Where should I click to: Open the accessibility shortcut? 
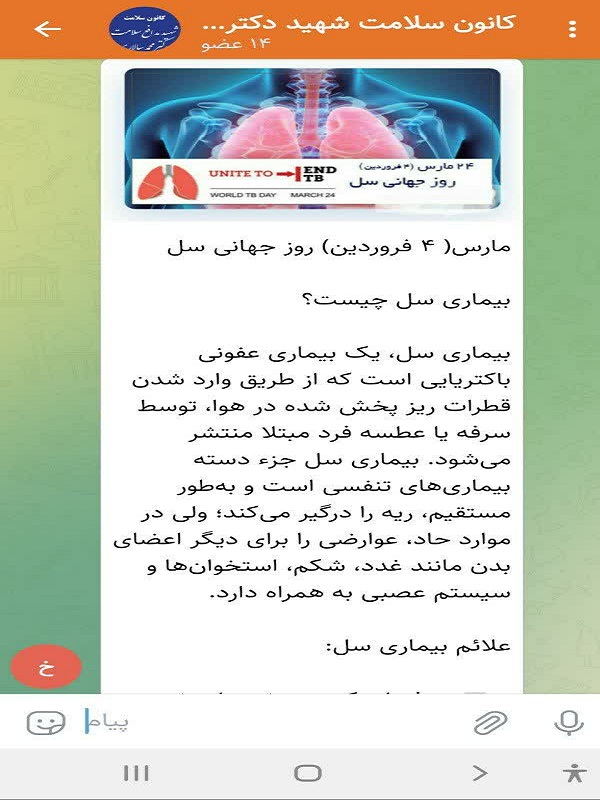coord(574,773)
